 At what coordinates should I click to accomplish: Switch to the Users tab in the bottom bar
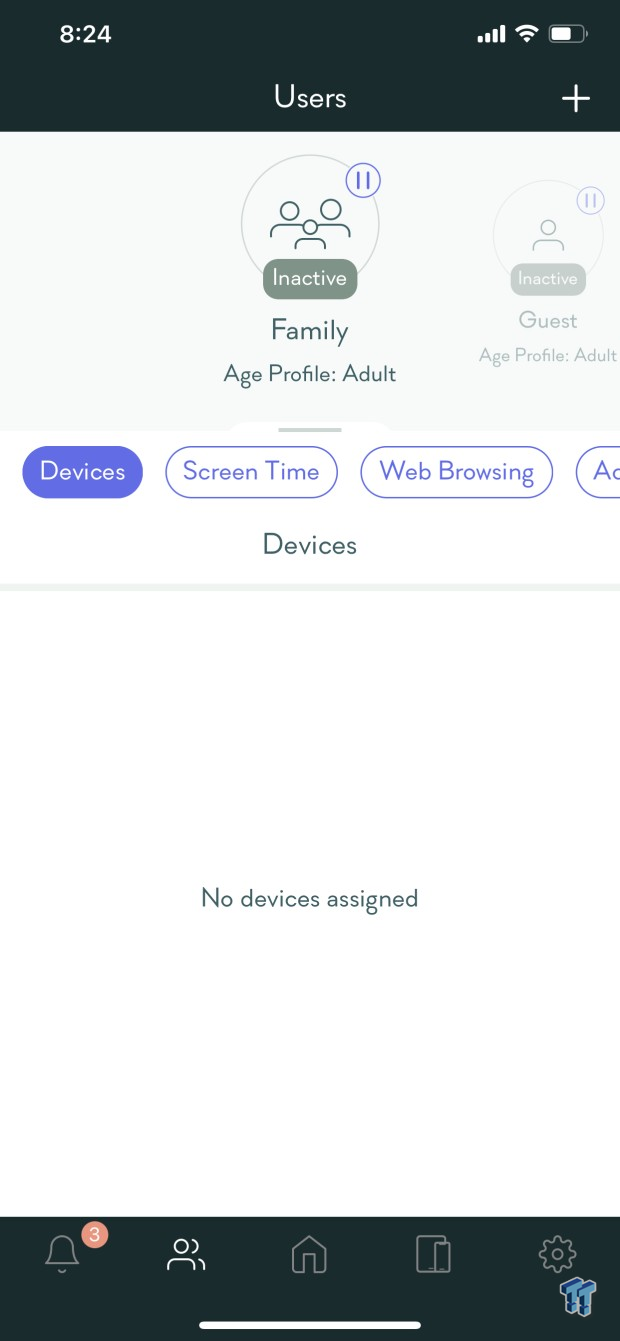(x=186, y=1254)
